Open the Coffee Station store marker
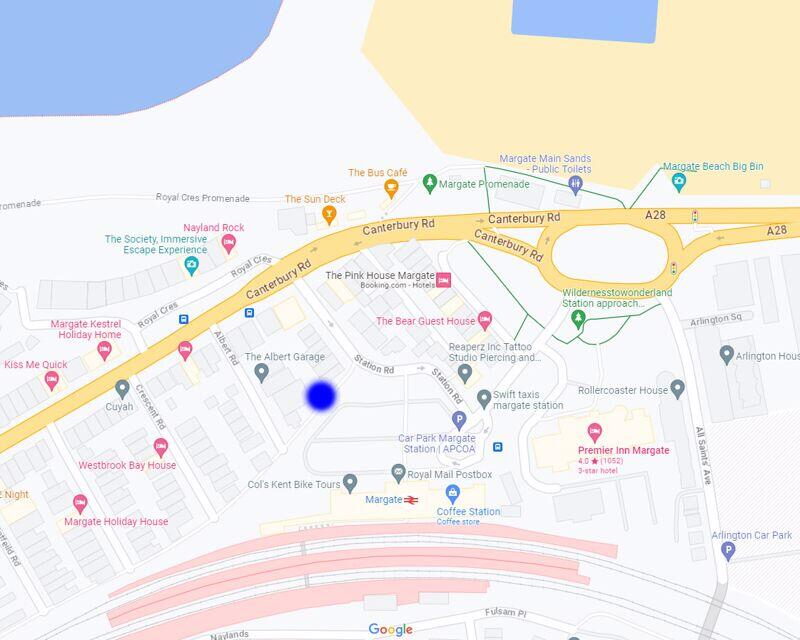 tap(452, 494)
